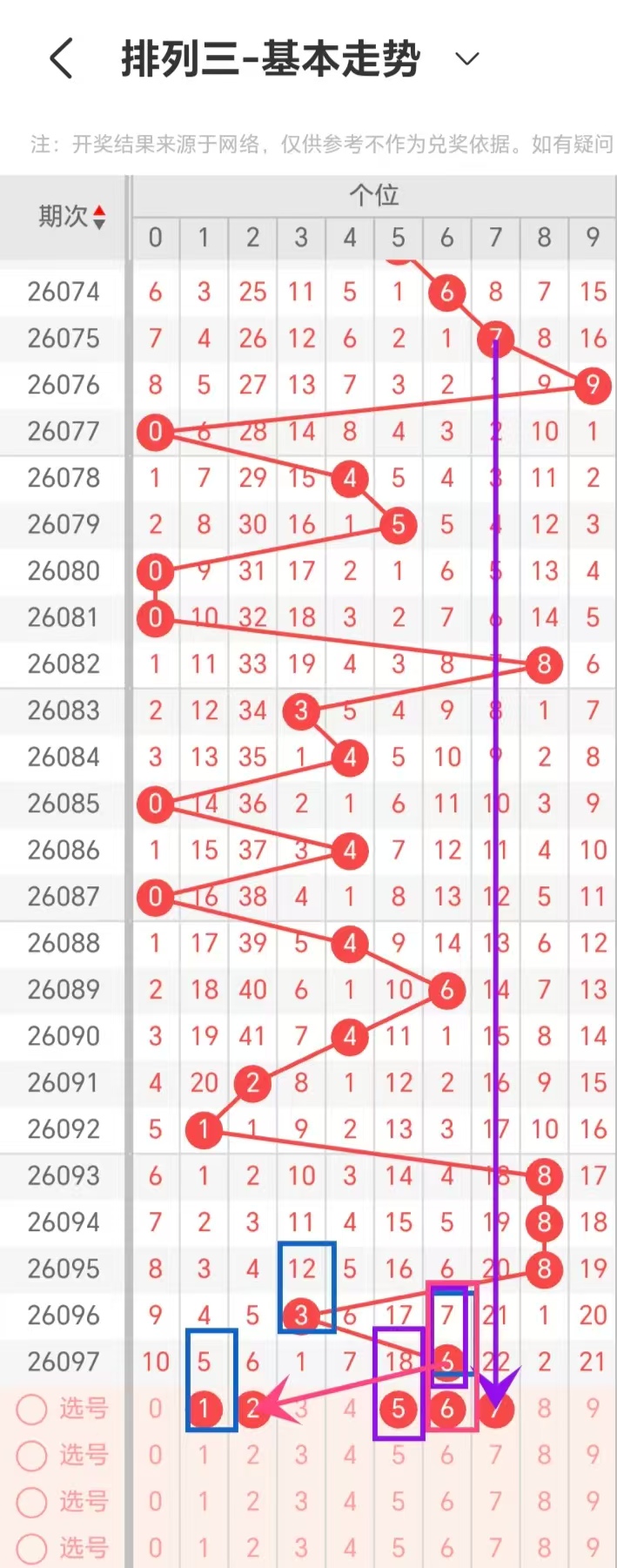Expand the 排列三-基本走势 title dropdown
Screen dimensions: 617x1568
pos(467,59)
